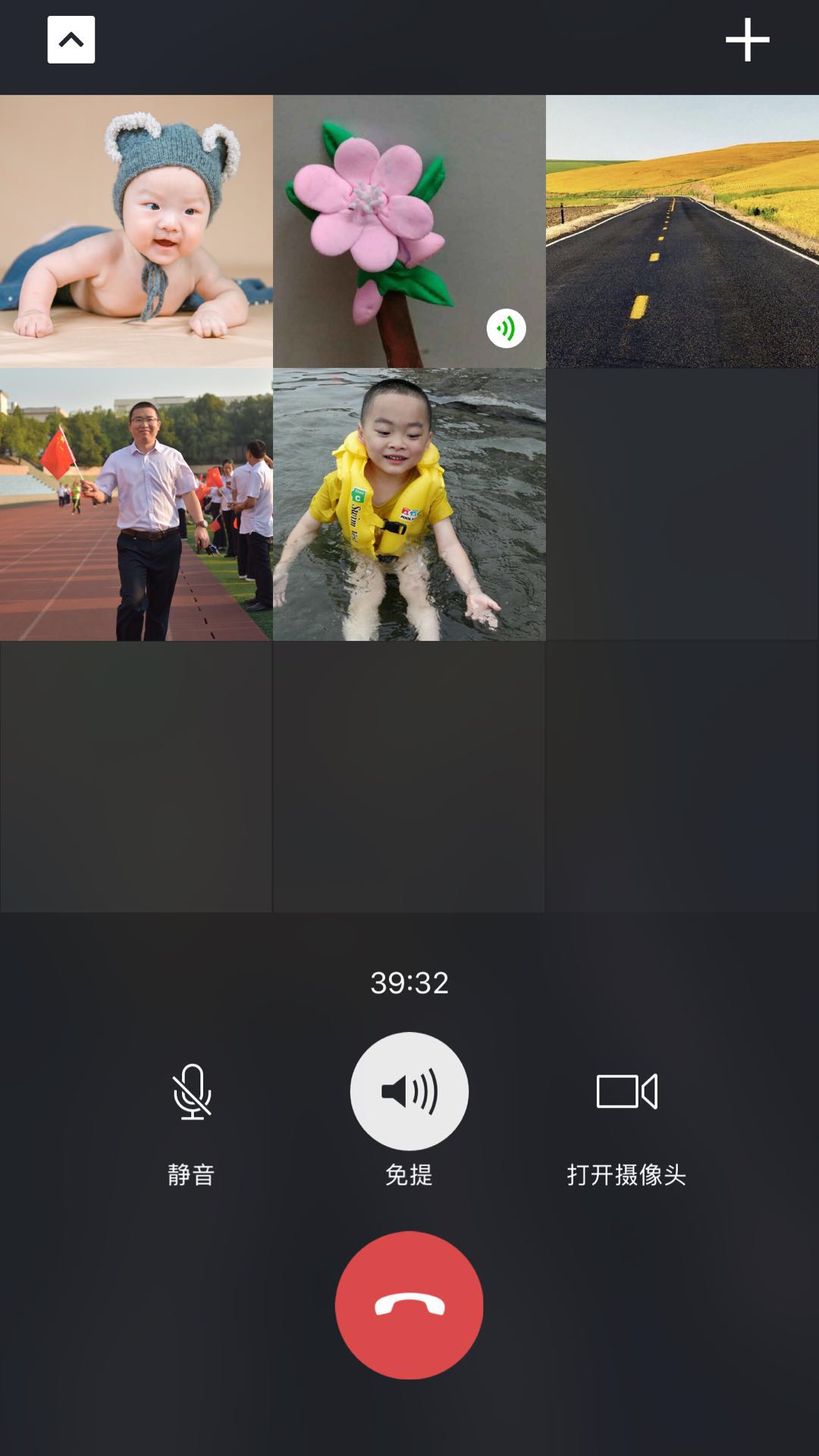Viewport: 819px width, 1456px height.
Task: Open the country road participant tile
Action: click(682, 231)
